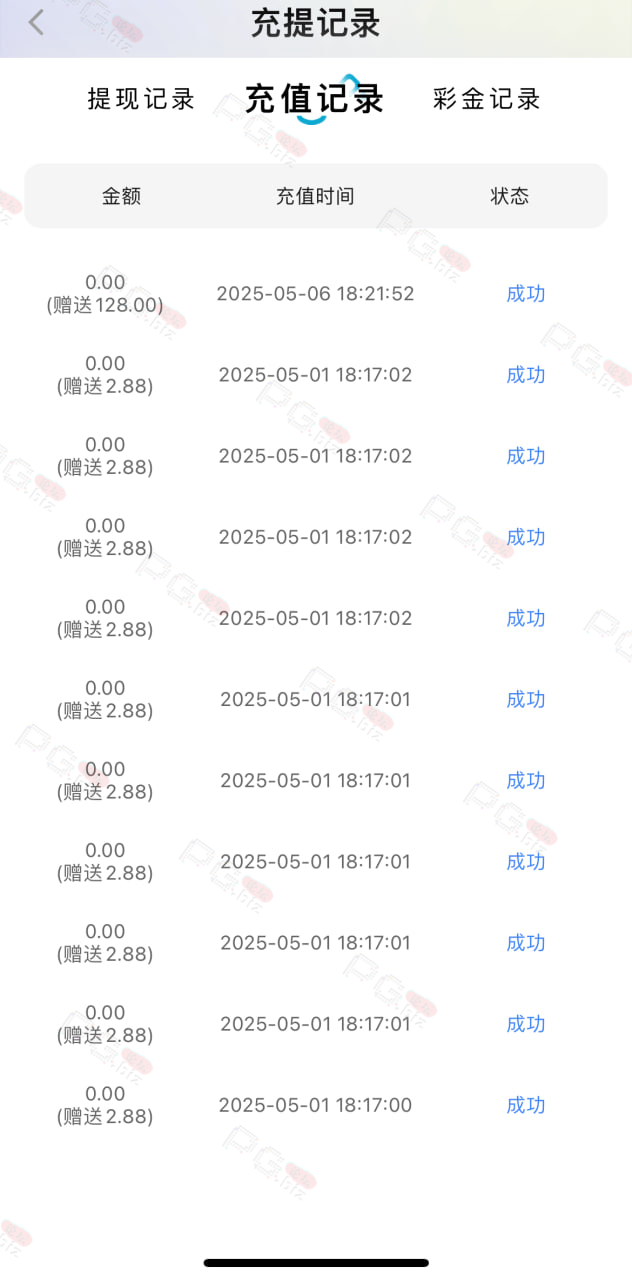Switch to the 提现记录 tab
This screenshot has height=1280, width=632.
(141, 99)
